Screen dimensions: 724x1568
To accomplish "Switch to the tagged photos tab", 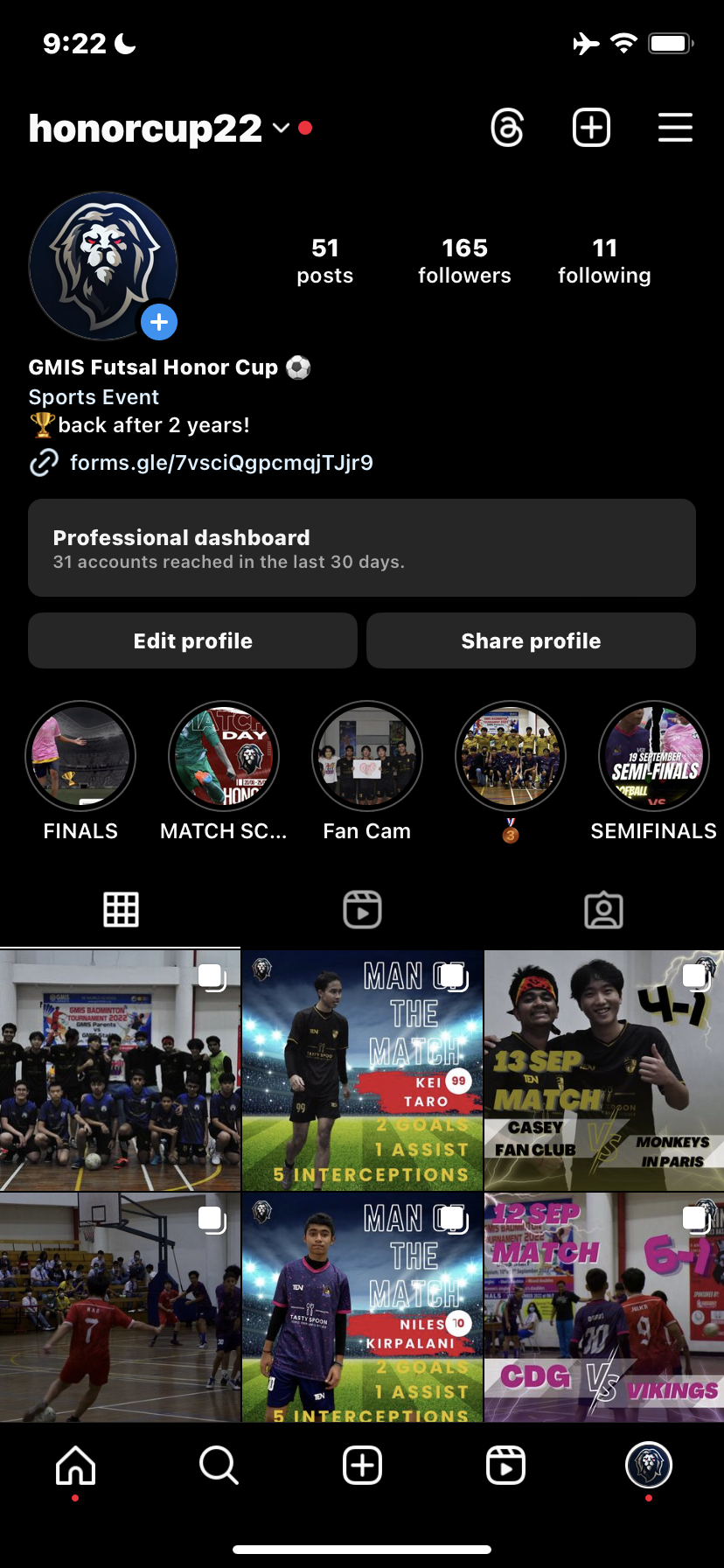I will [603, 910].
